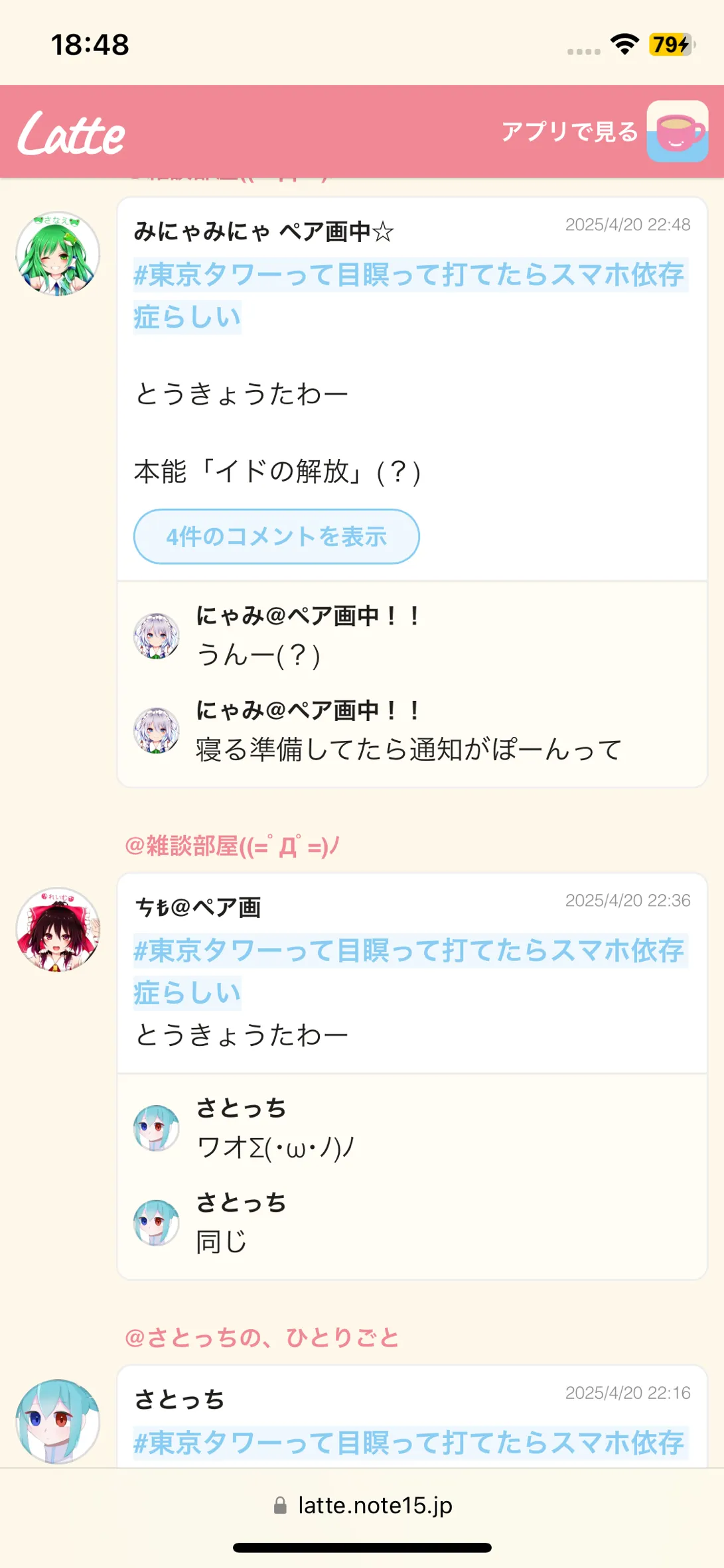Viewport: 724px width, 1568px height.
Task: Open さとっち's avatar beside 同じ comment
Action: pos(157,1222)
